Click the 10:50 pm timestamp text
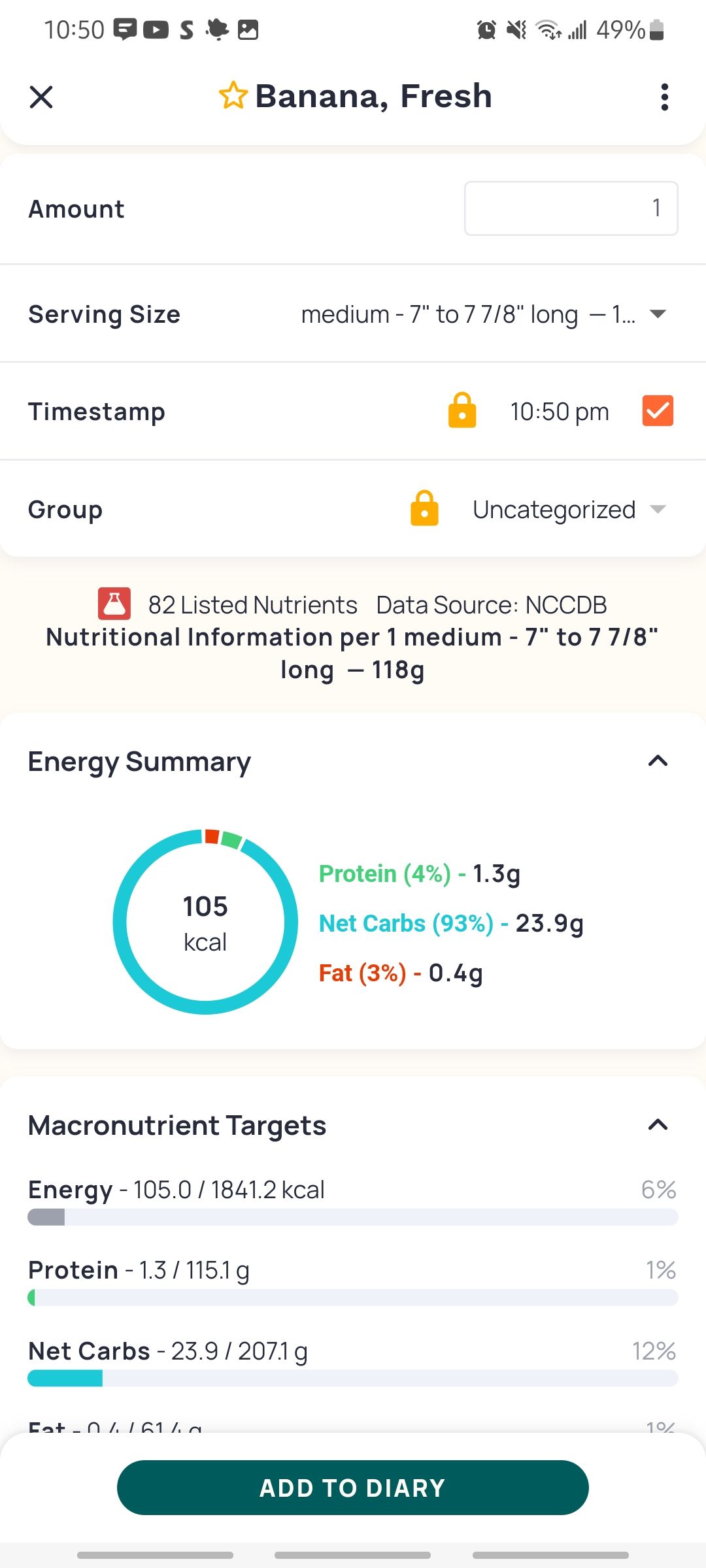The image size is (706, 1568). [x=560, y=410]
